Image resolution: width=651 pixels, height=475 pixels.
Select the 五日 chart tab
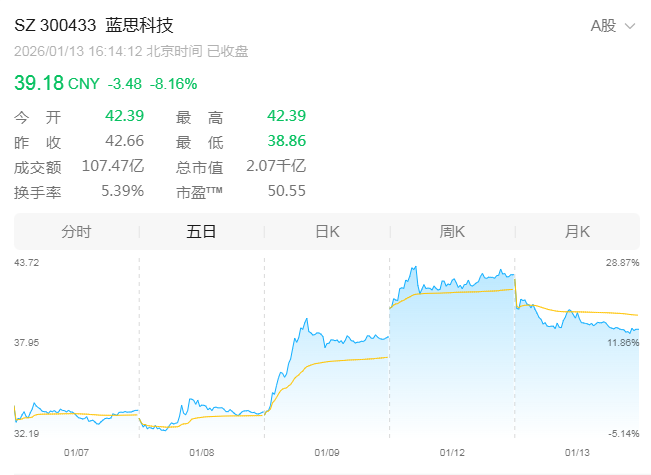[201, 232]
